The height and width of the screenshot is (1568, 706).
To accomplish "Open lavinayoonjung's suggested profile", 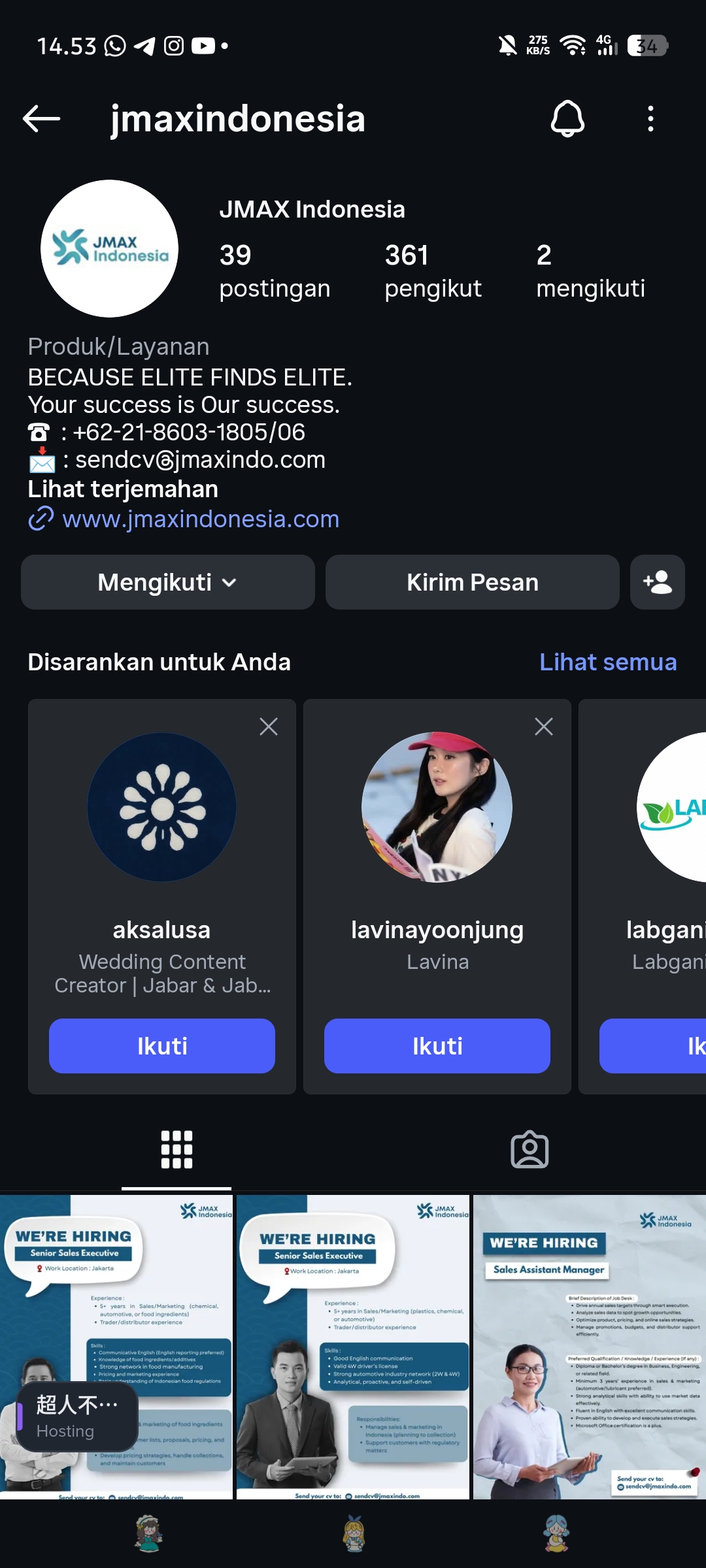I will tap(437, 808).
